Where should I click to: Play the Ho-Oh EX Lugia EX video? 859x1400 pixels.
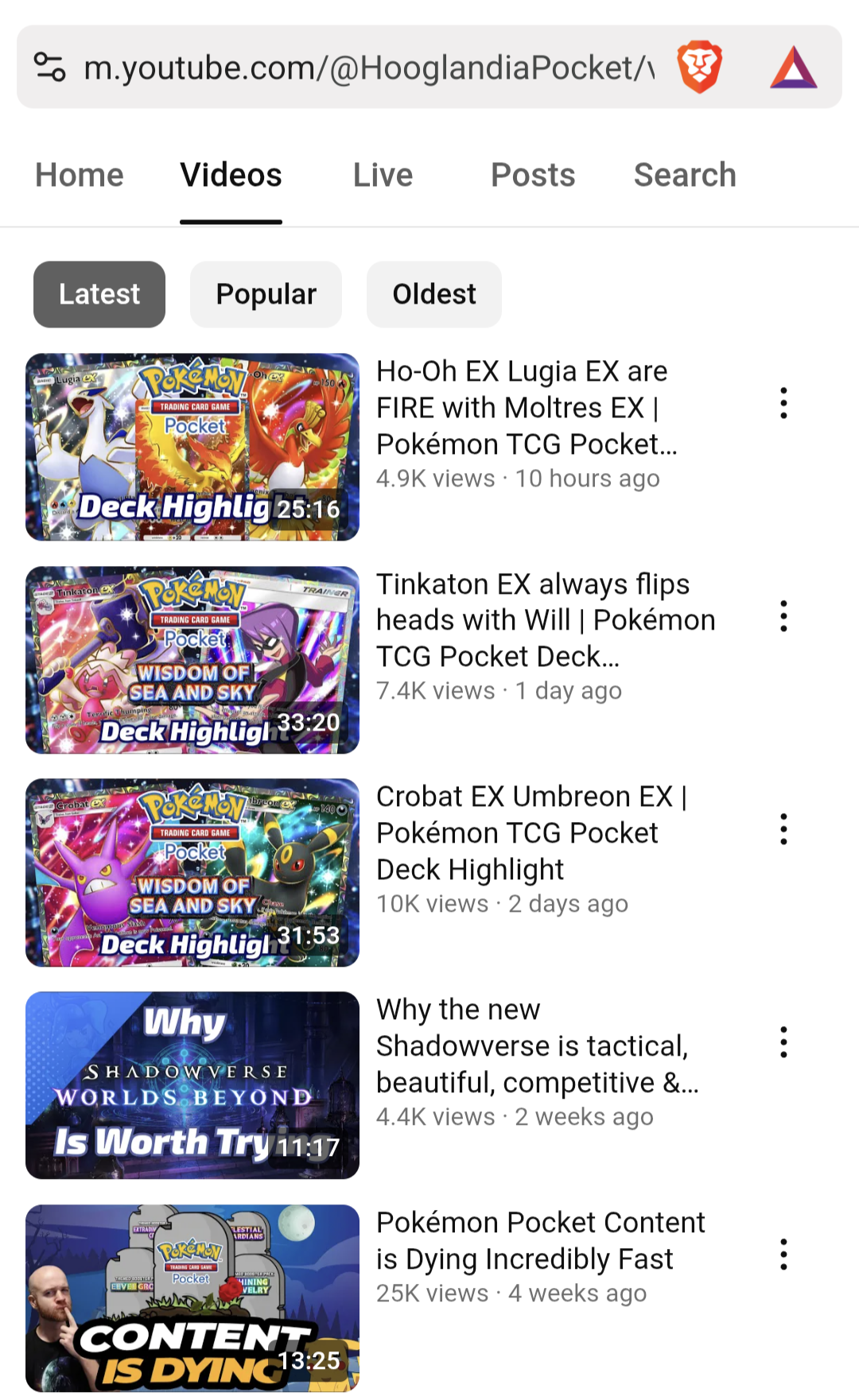pos(192,447)
